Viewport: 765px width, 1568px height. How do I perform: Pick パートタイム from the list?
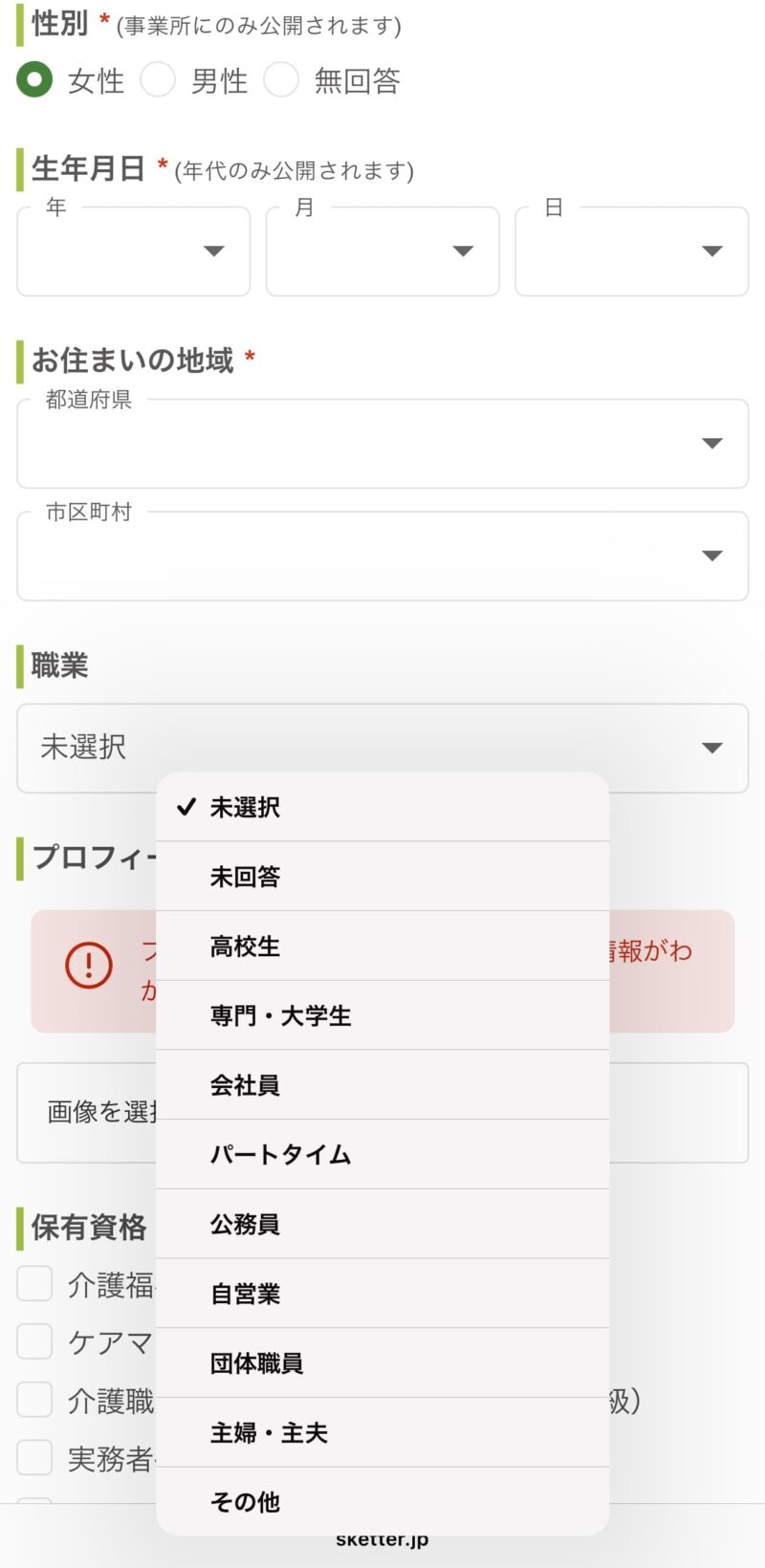coord(382,1155)
